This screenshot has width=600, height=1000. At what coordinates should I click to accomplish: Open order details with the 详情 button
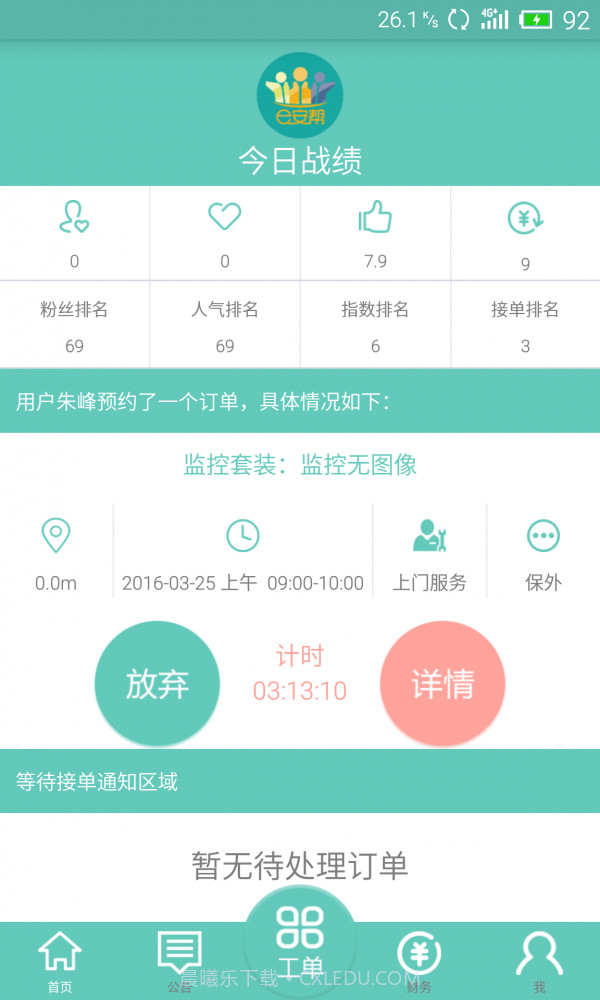point(442,684)
